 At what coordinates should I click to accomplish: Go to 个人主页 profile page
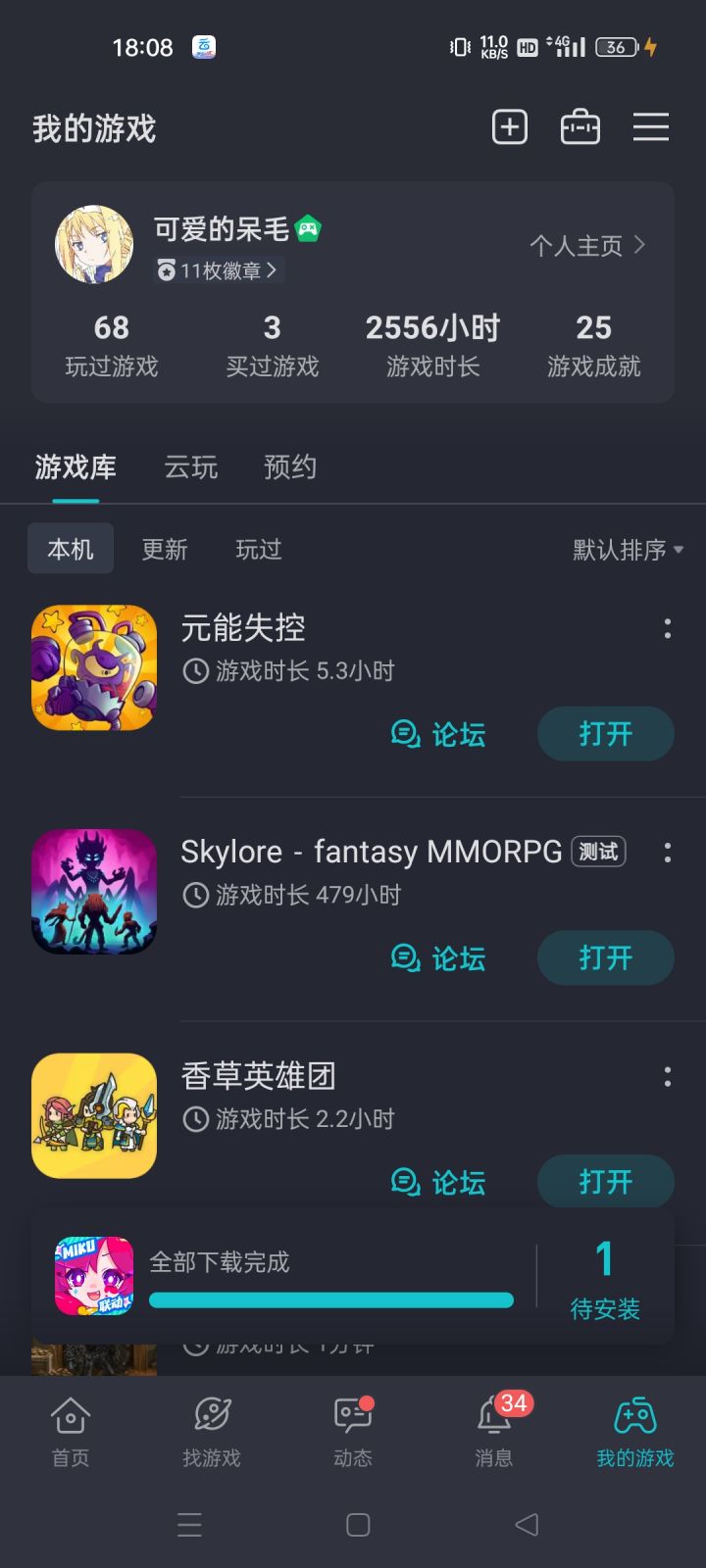pos(586,245)
